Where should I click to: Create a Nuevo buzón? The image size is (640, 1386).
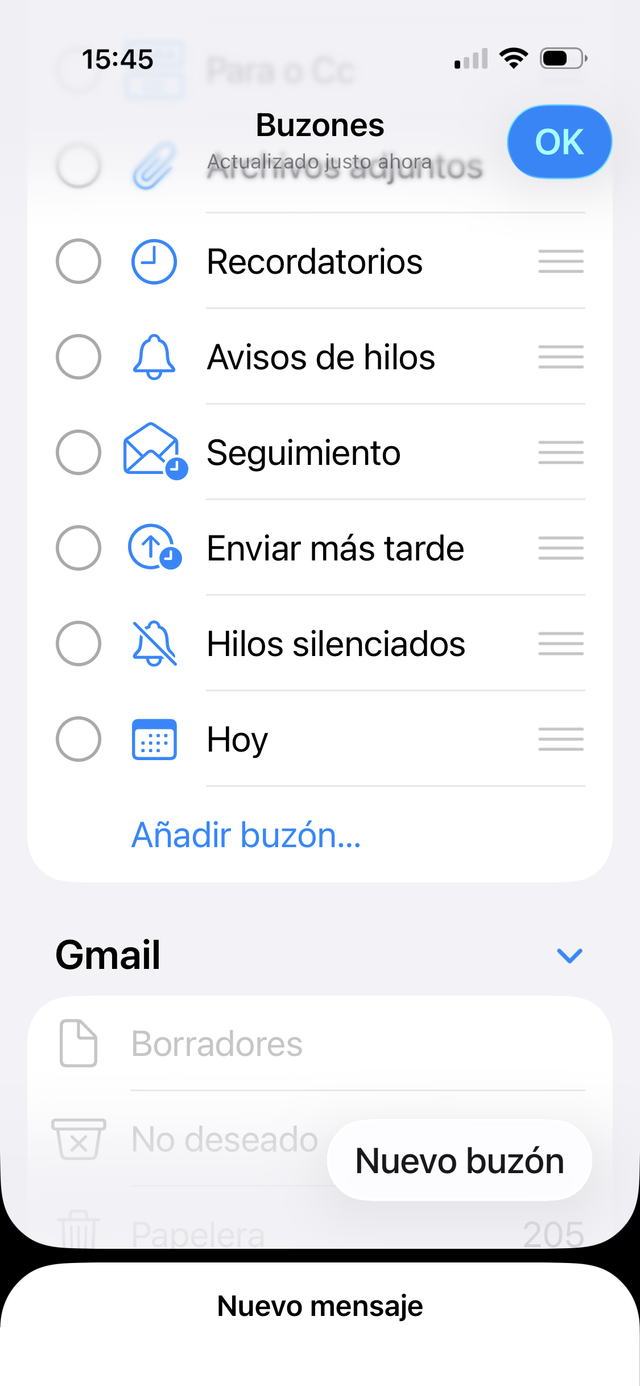(459, 1161)
